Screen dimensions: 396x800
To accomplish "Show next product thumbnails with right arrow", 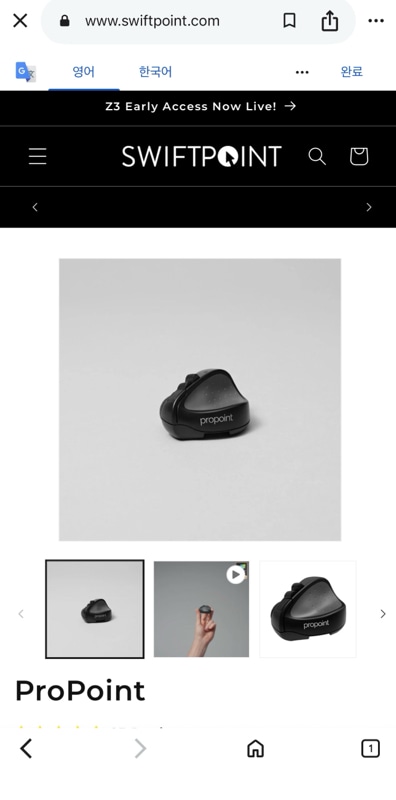I will coord(383,614).
